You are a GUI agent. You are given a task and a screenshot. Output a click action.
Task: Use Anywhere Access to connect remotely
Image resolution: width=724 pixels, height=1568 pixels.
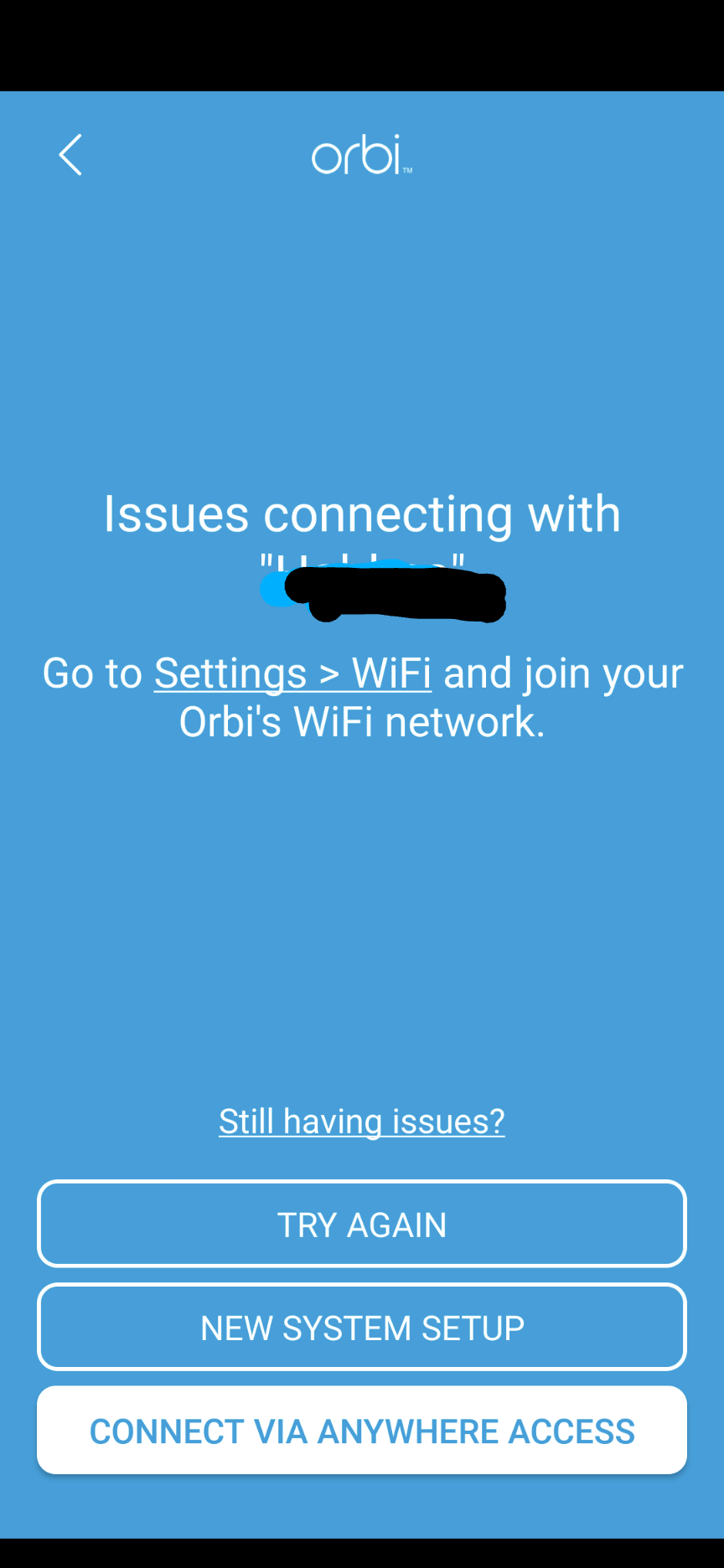(361, 1430)
